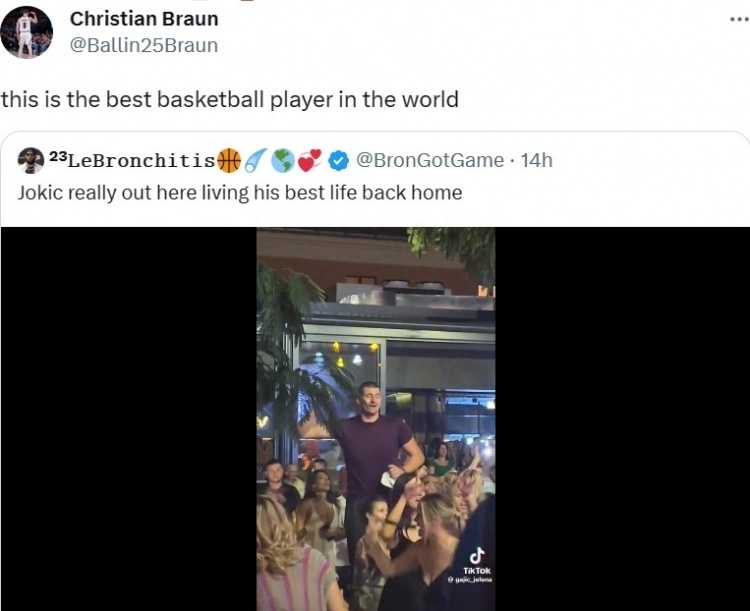Play the embedded Jokic video
750x611 pixels.
(x=376, y=418)
